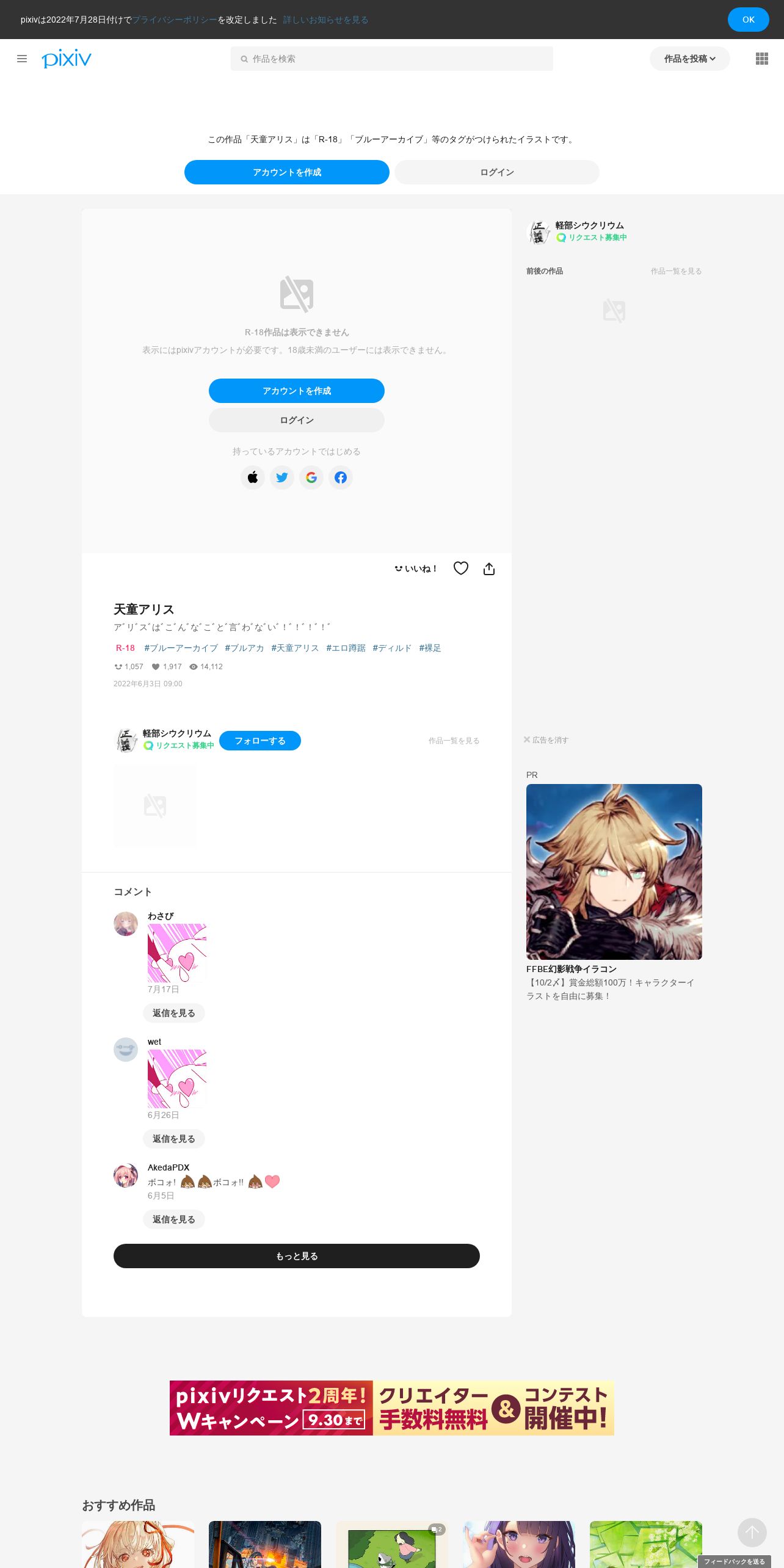
Task: Follow the artist with フォローする
Action: 260,741
